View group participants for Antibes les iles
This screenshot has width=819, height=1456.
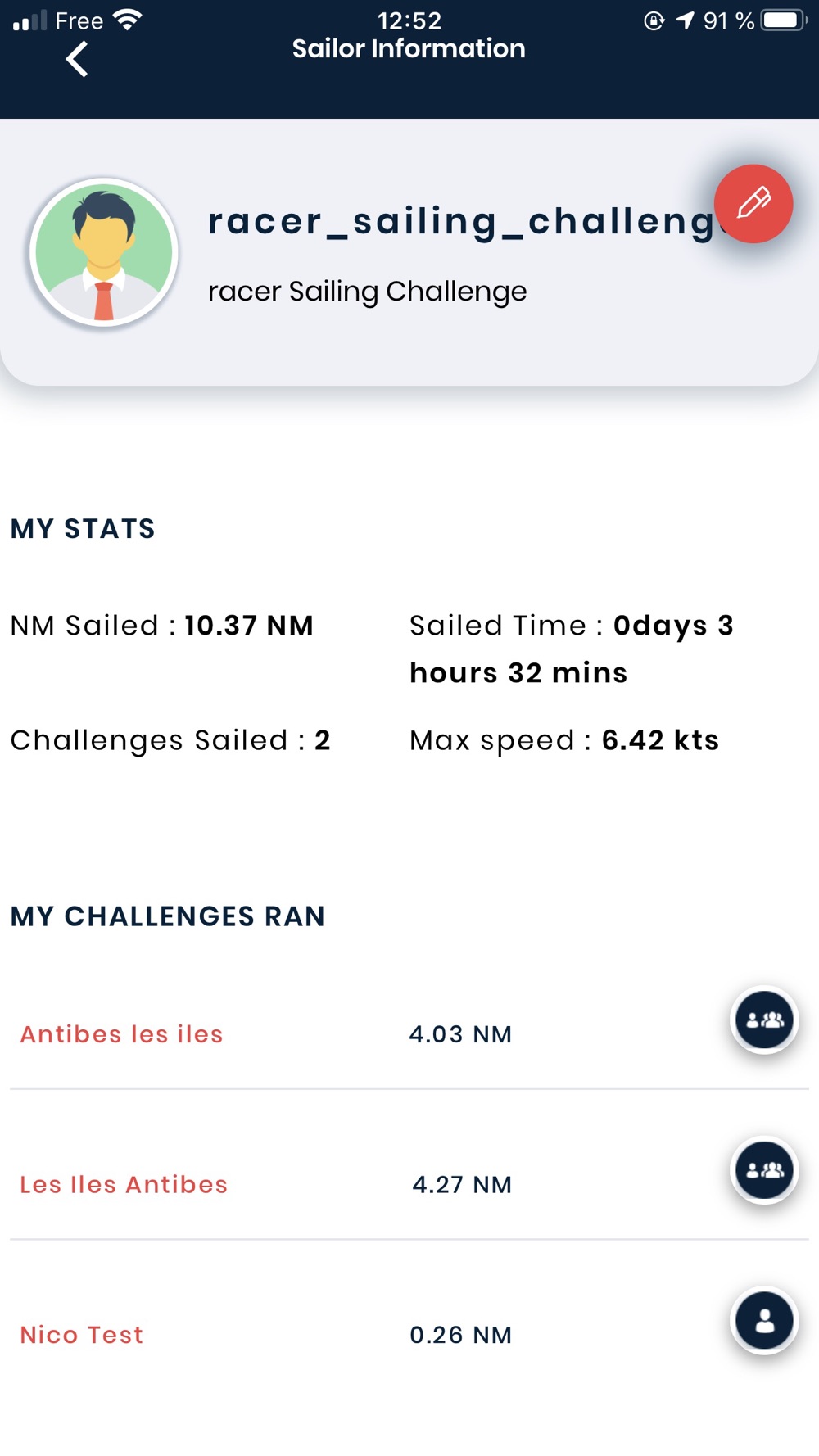pyautogui.click(x=764, y=1020)
